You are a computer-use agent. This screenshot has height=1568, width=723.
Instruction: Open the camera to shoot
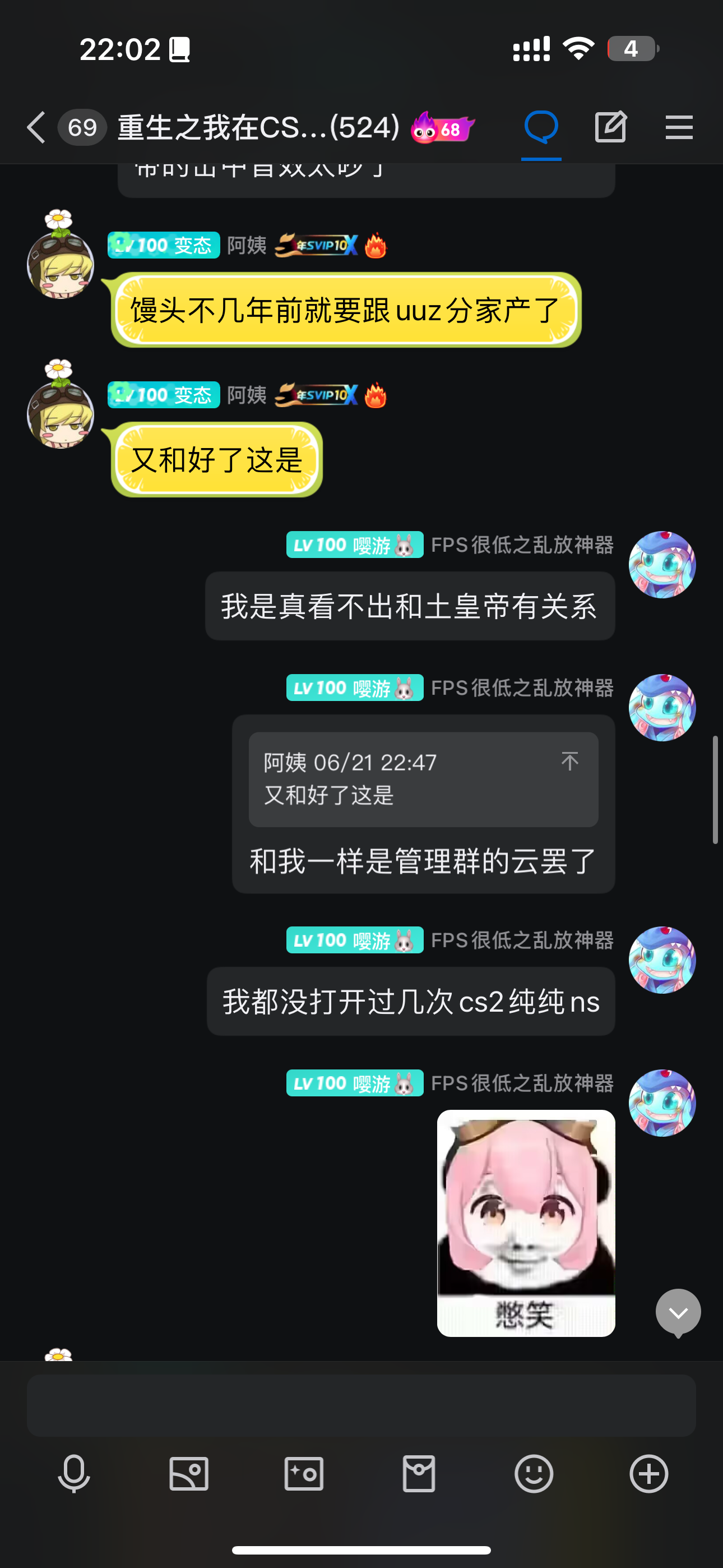click(x=304, y=1474)
